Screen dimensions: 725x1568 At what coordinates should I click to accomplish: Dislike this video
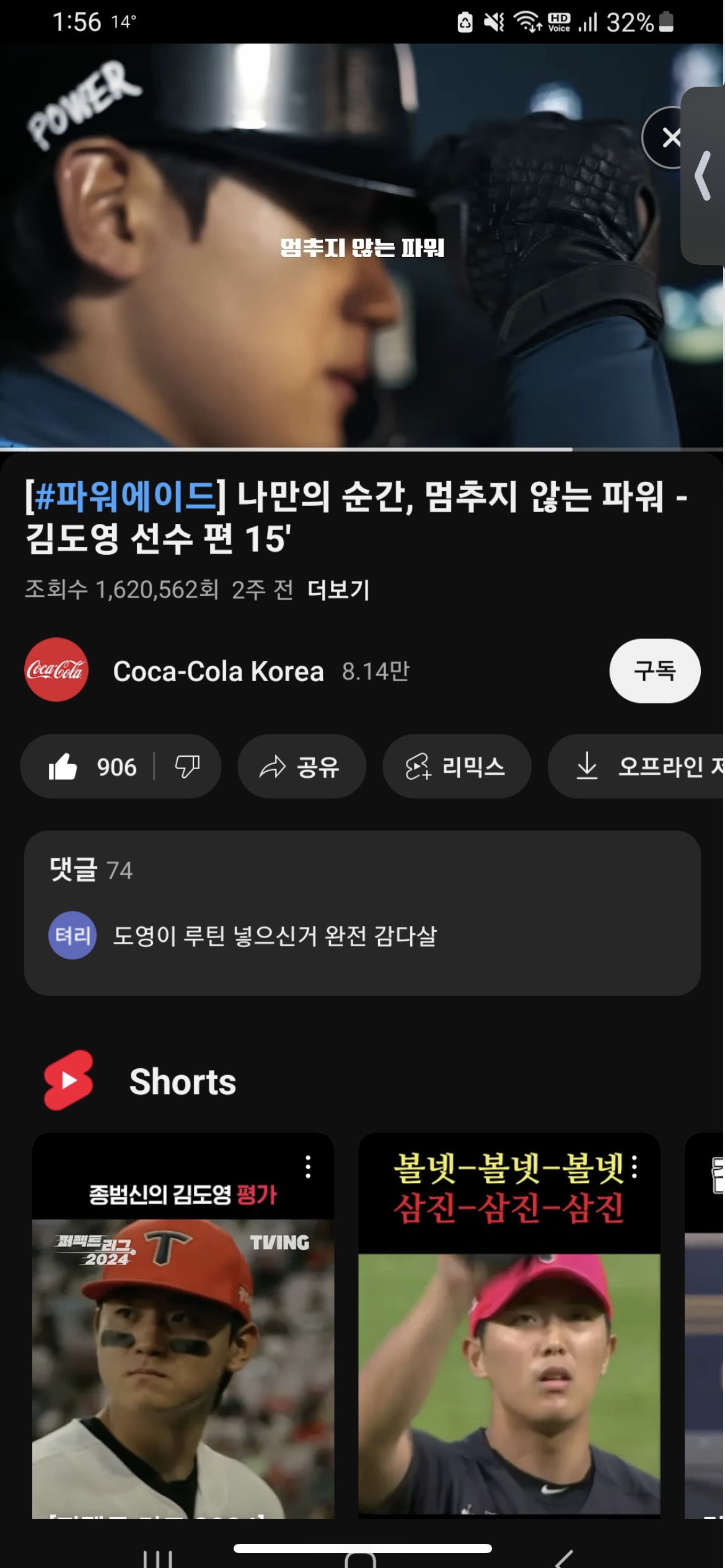click(x=187, y=767)
